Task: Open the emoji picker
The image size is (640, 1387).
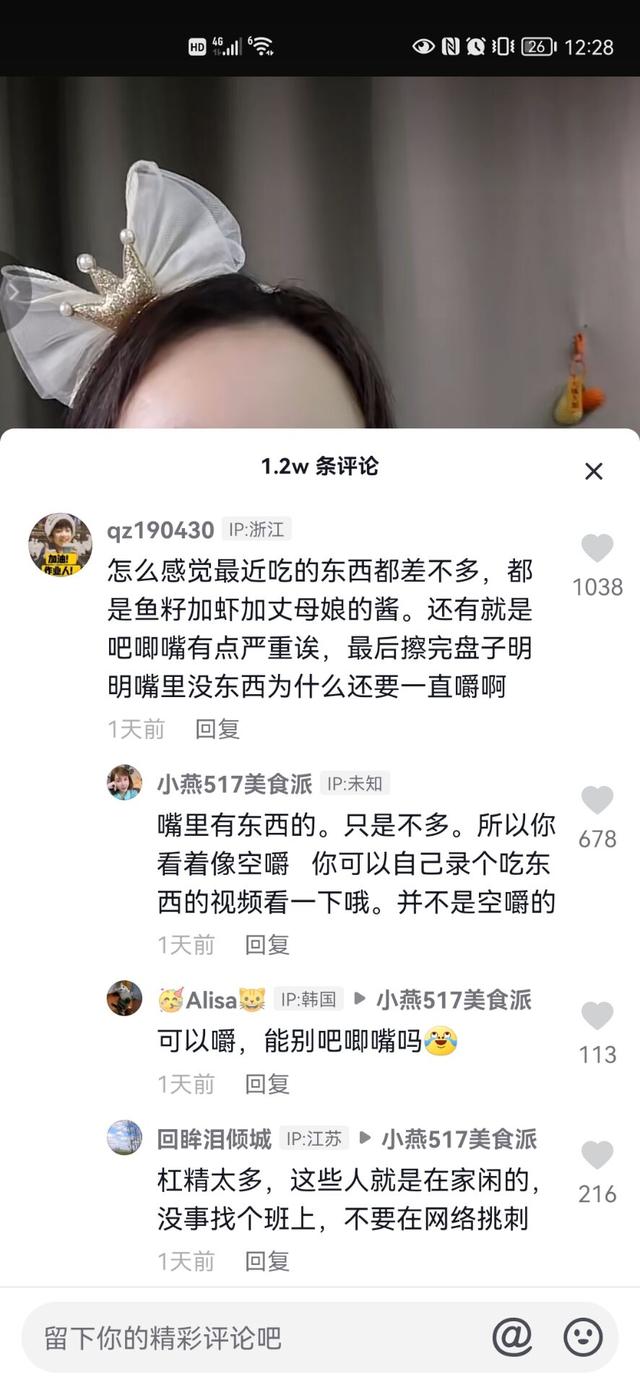Action: click(x=583, y=1337)
